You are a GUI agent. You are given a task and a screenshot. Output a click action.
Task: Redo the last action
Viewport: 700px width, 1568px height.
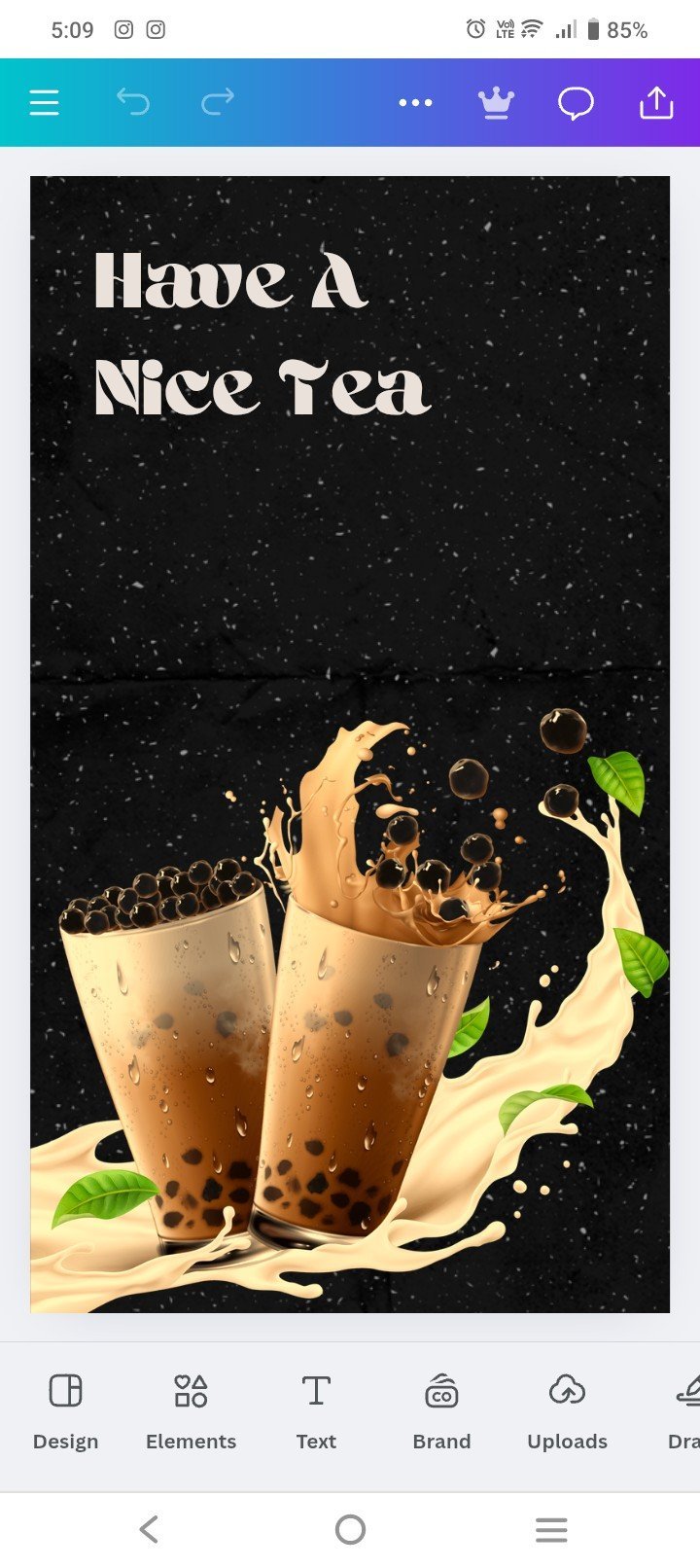coord(218,102)
